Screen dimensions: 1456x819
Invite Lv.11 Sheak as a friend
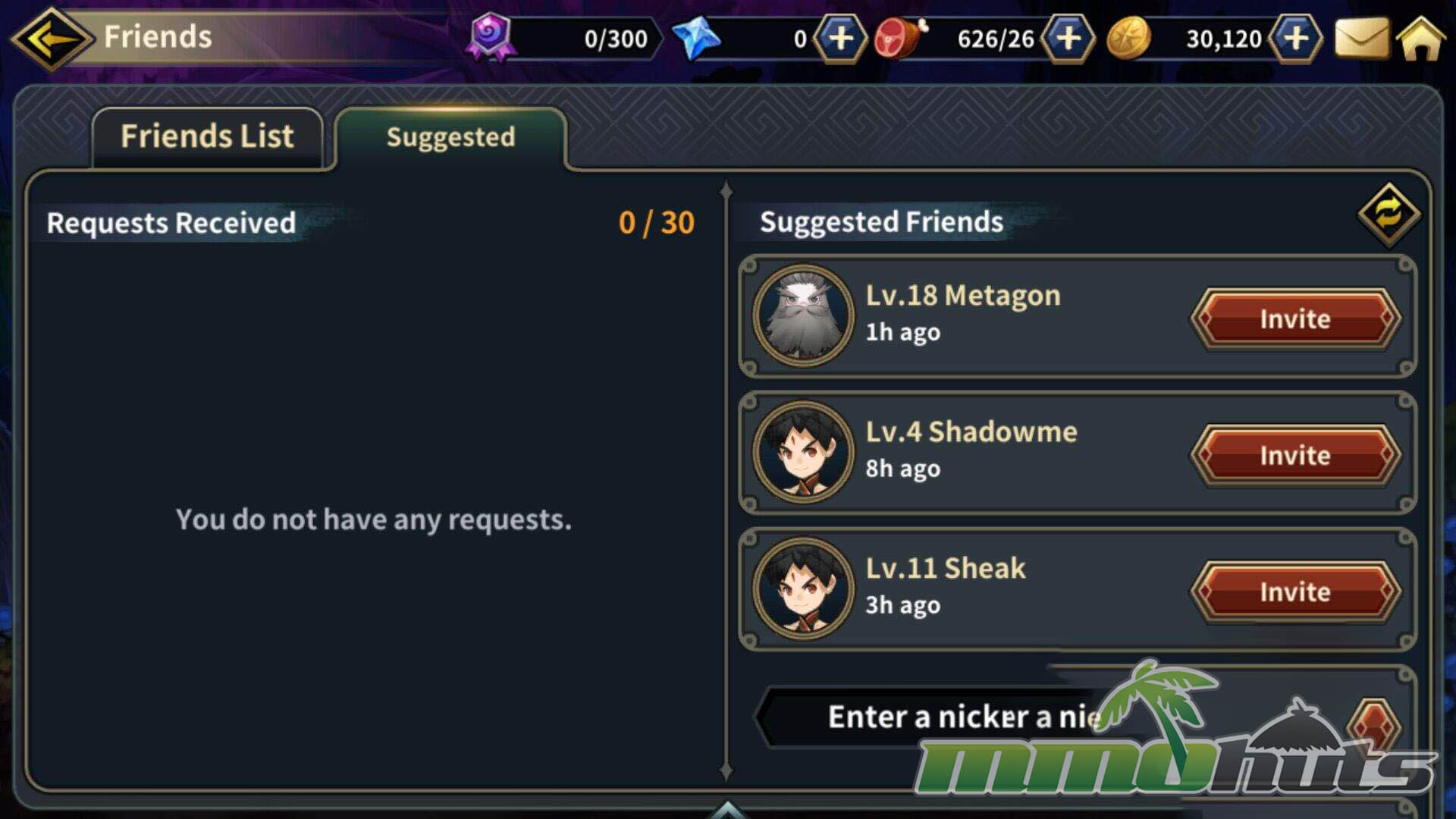point(1294,591)
